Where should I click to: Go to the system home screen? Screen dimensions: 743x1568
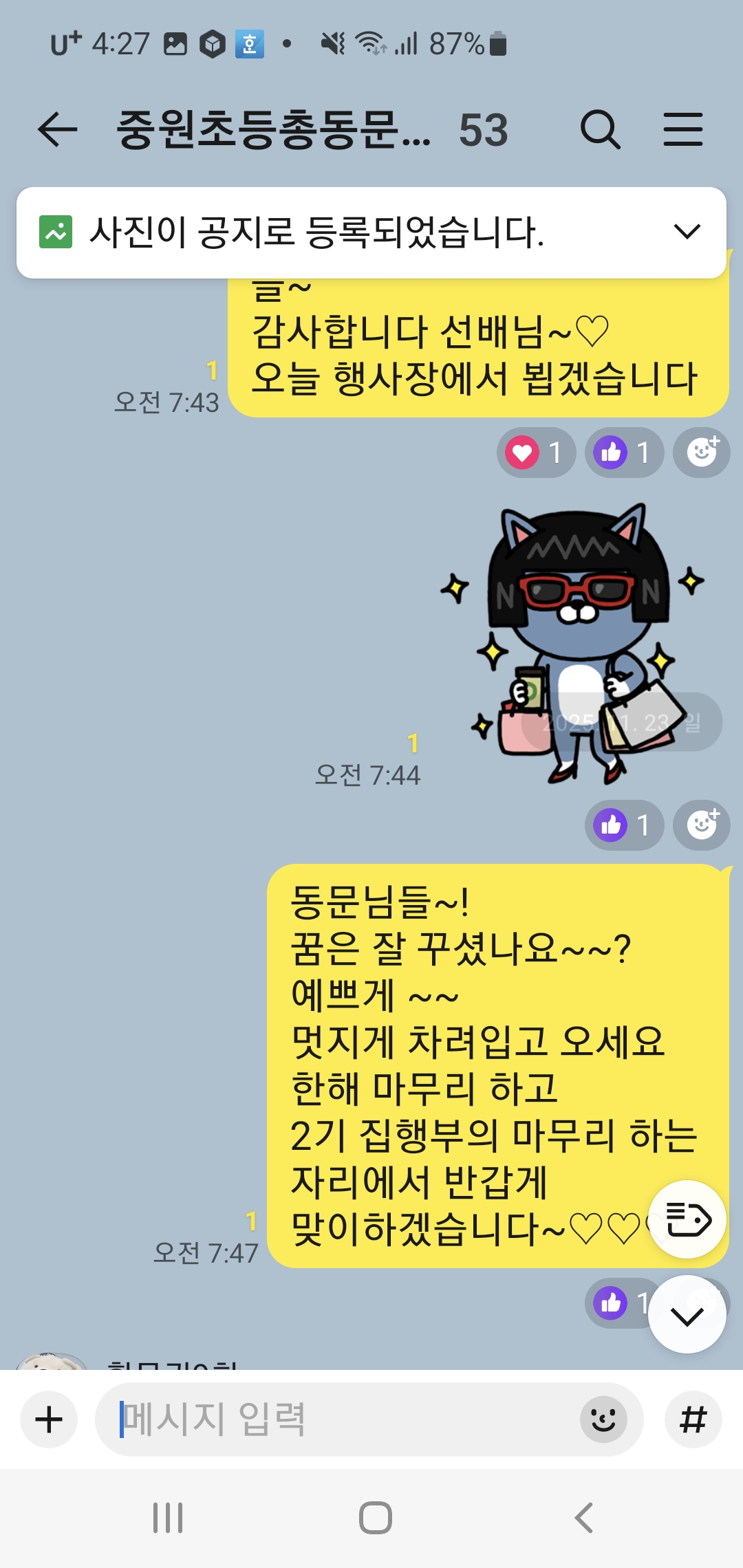pyautogui.click(x=375, y=1518)
